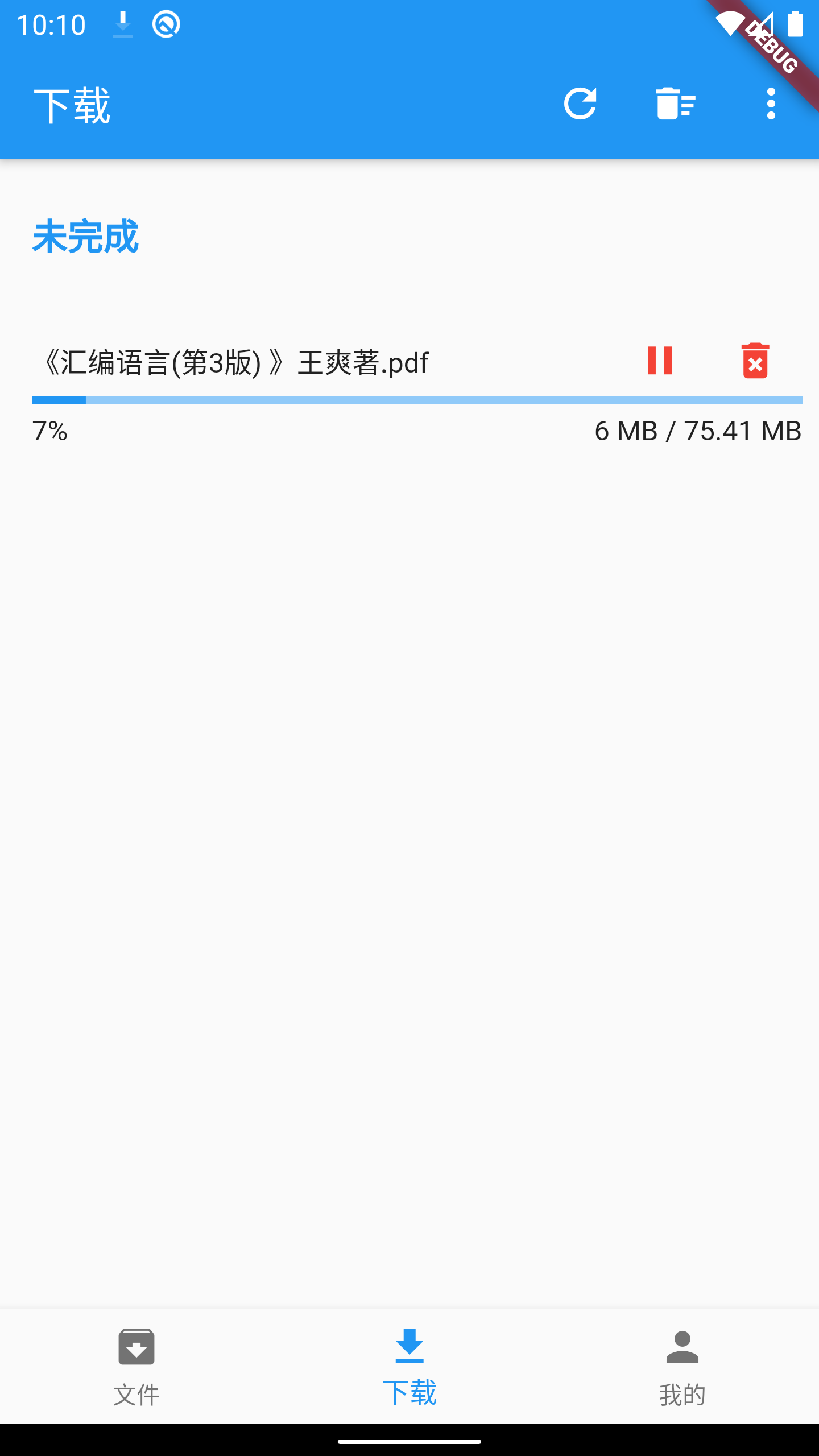The height and width of the screenshot is (1456, 819).
Task: Tap the Wi-Fi status indicator
Action: [730, 24]
